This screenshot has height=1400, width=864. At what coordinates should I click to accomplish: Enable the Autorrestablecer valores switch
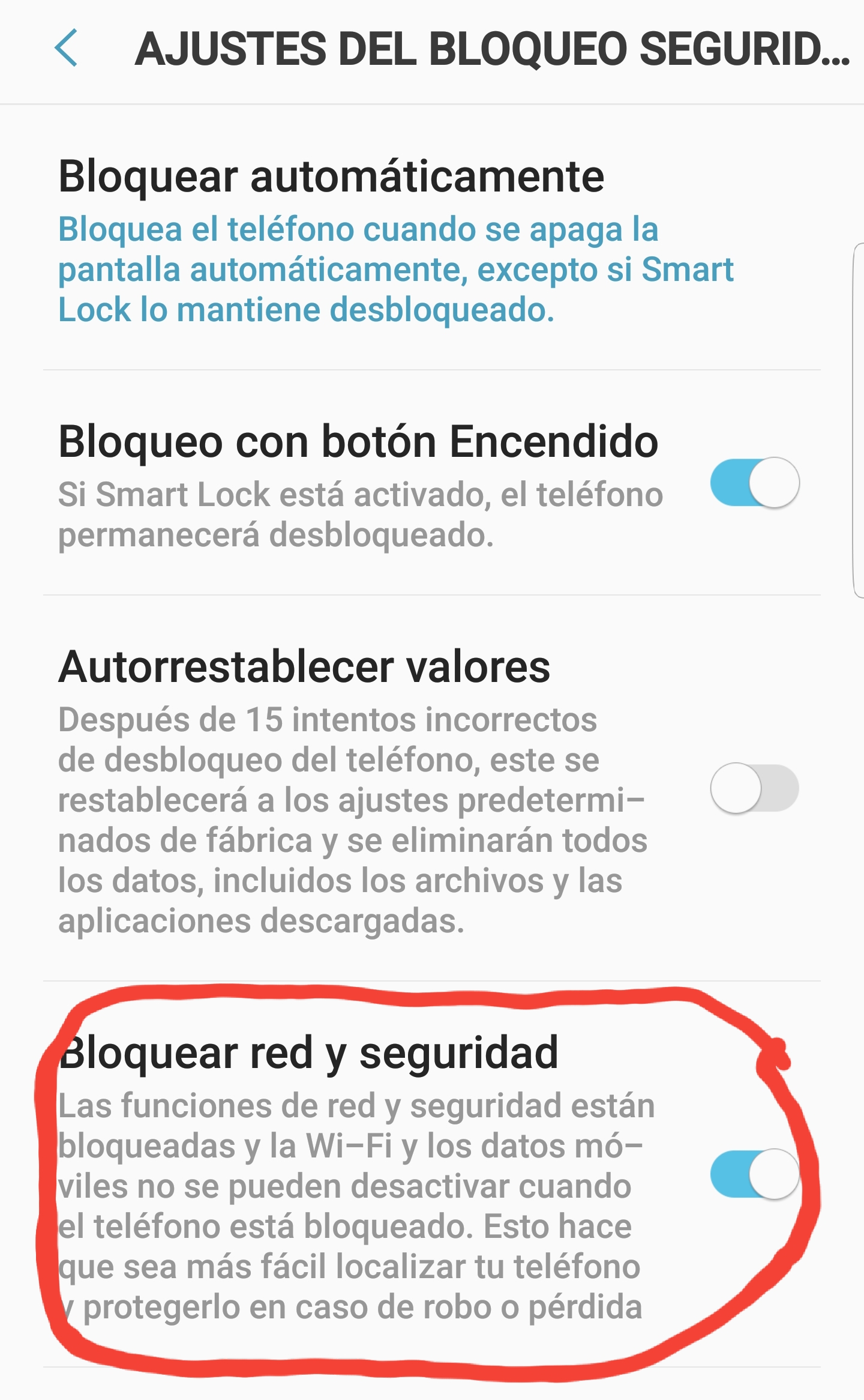point(754,788)
